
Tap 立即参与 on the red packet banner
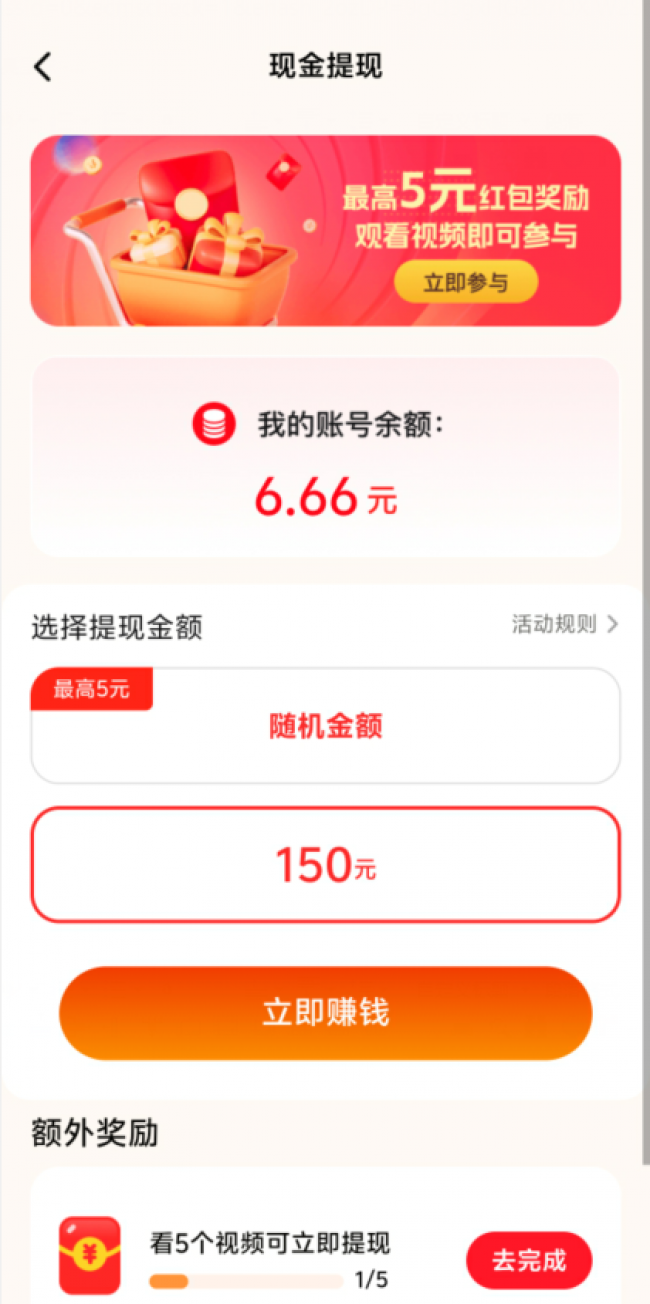(x=465, y=283)
